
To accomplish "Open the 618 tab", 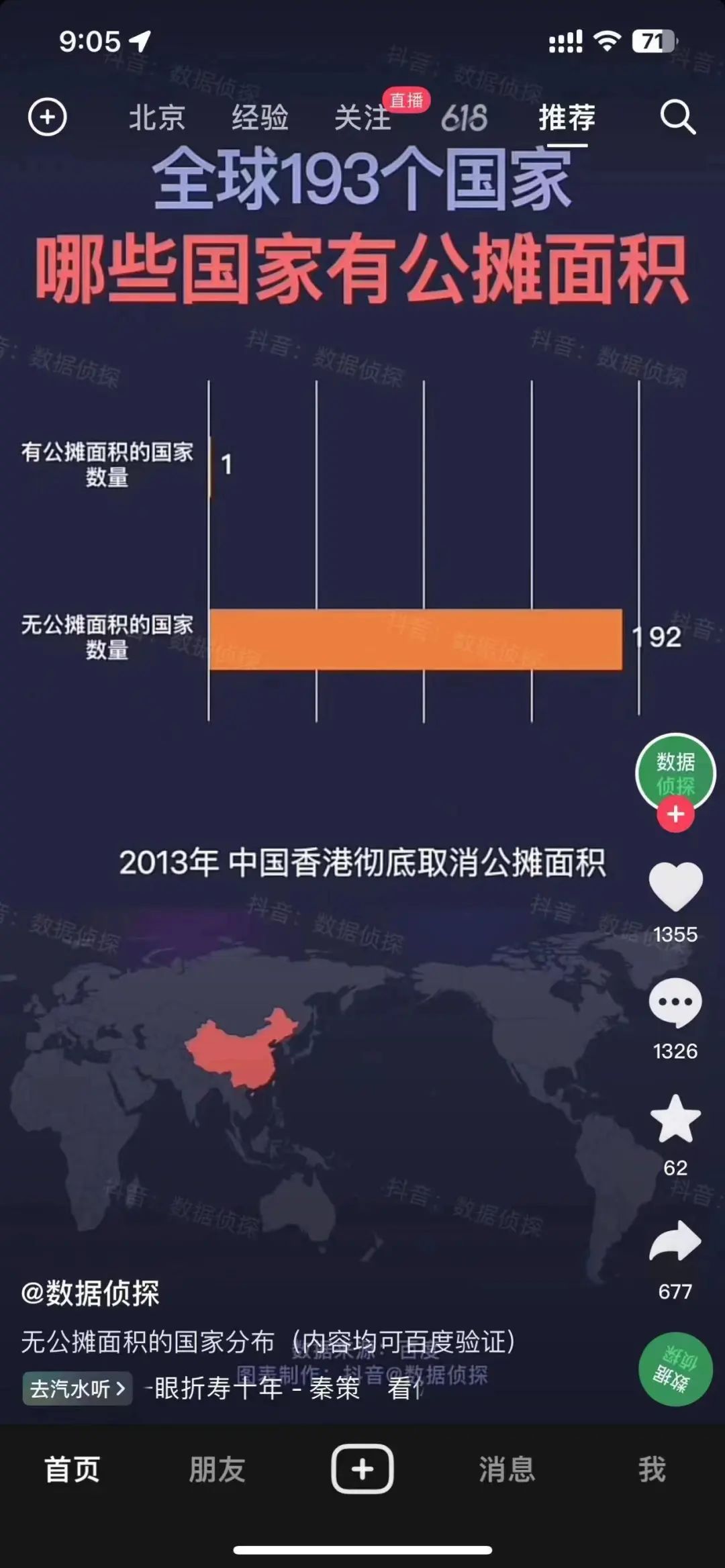I will click(x=464, y=117).
